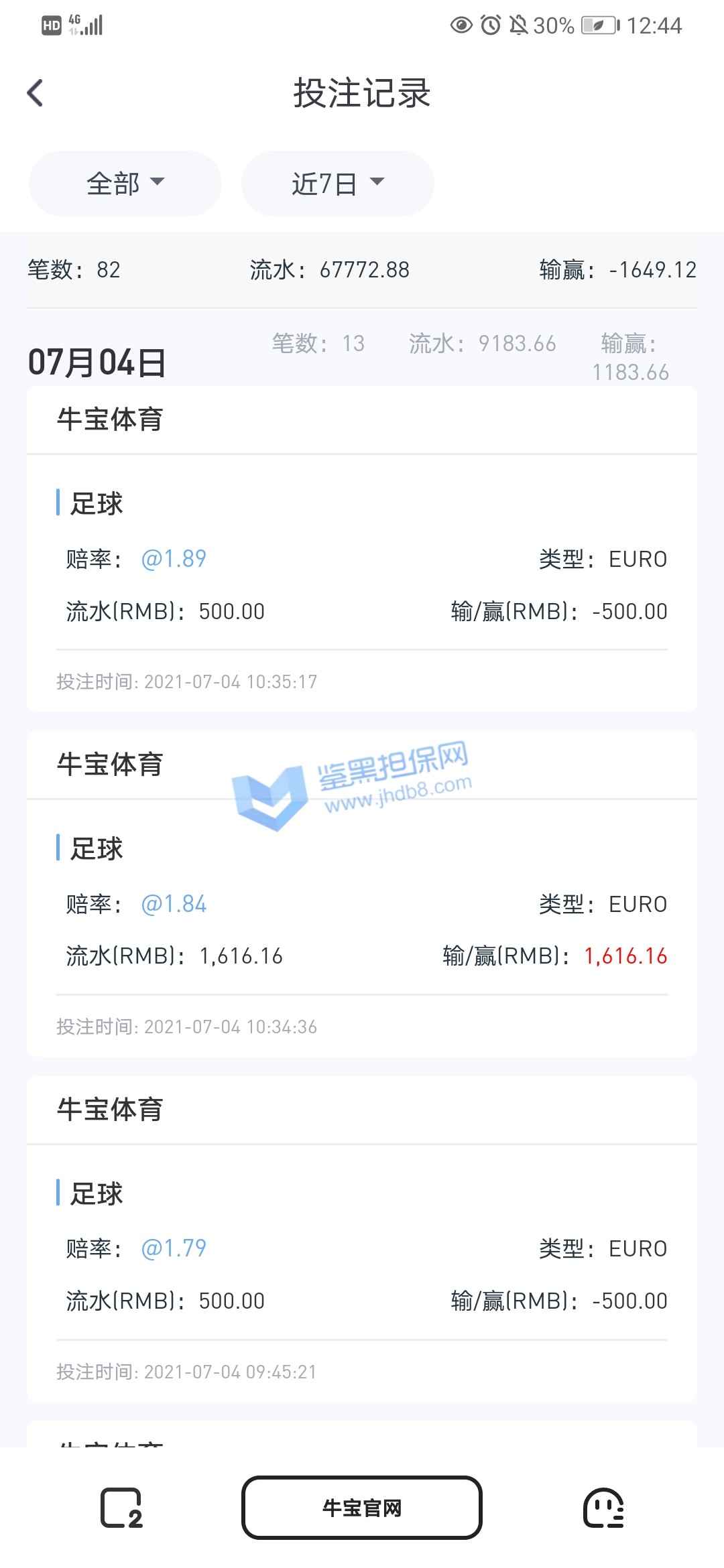Open the 全部 filter dropdown
Image resolution: width=724 pixels, height=1568 pixels.
125,184
